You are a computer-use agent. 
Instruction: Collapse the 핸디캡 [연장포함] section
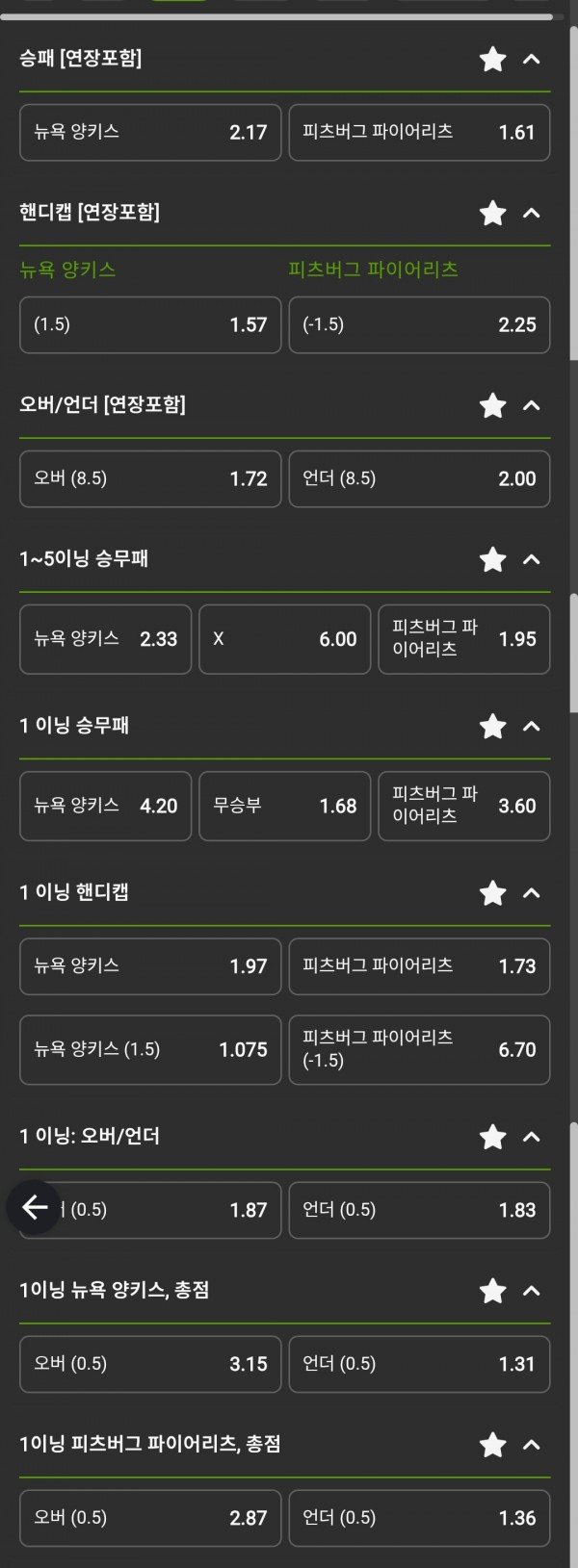pos(531,213)
